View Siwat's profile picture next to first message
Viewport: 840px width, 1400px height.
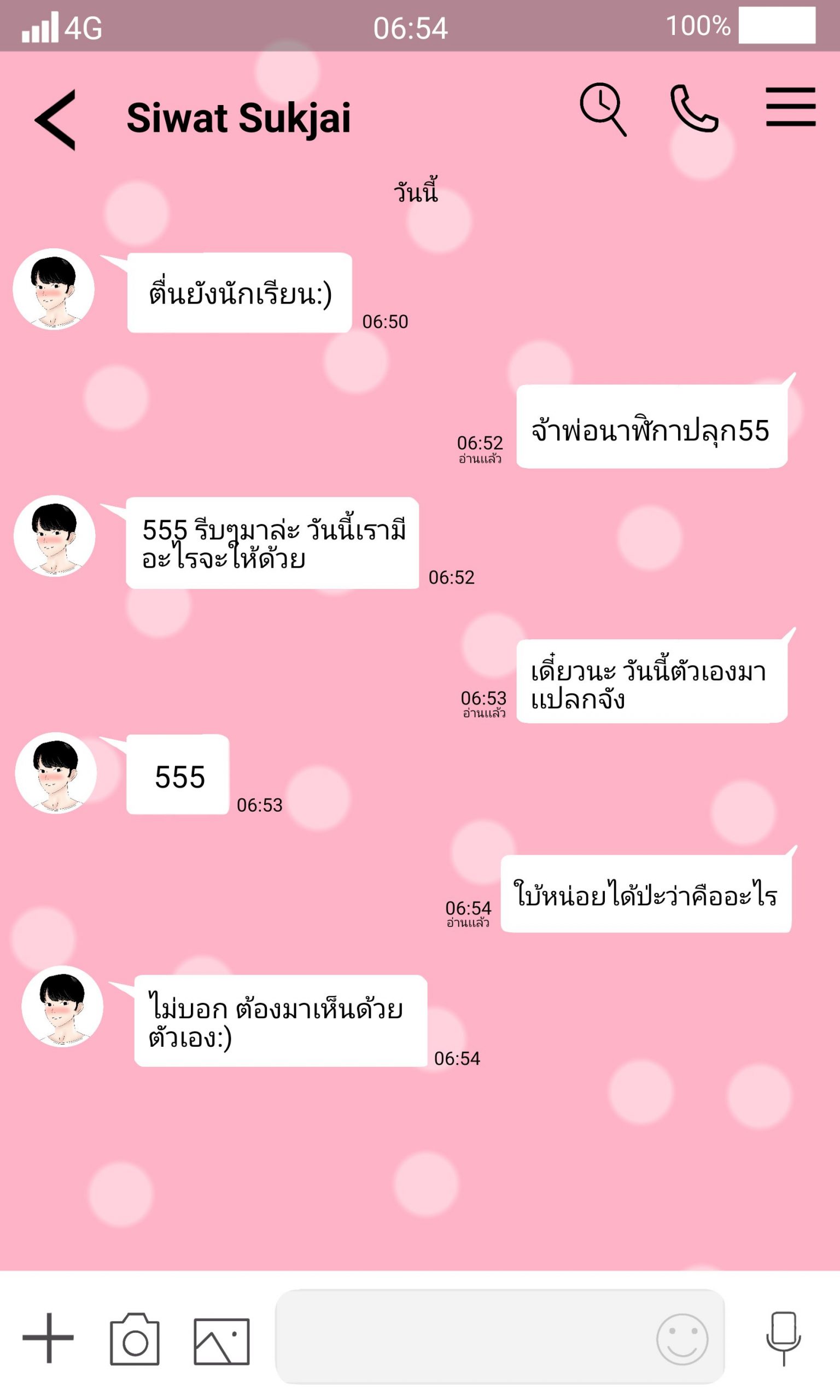click(x=54, y=289)
